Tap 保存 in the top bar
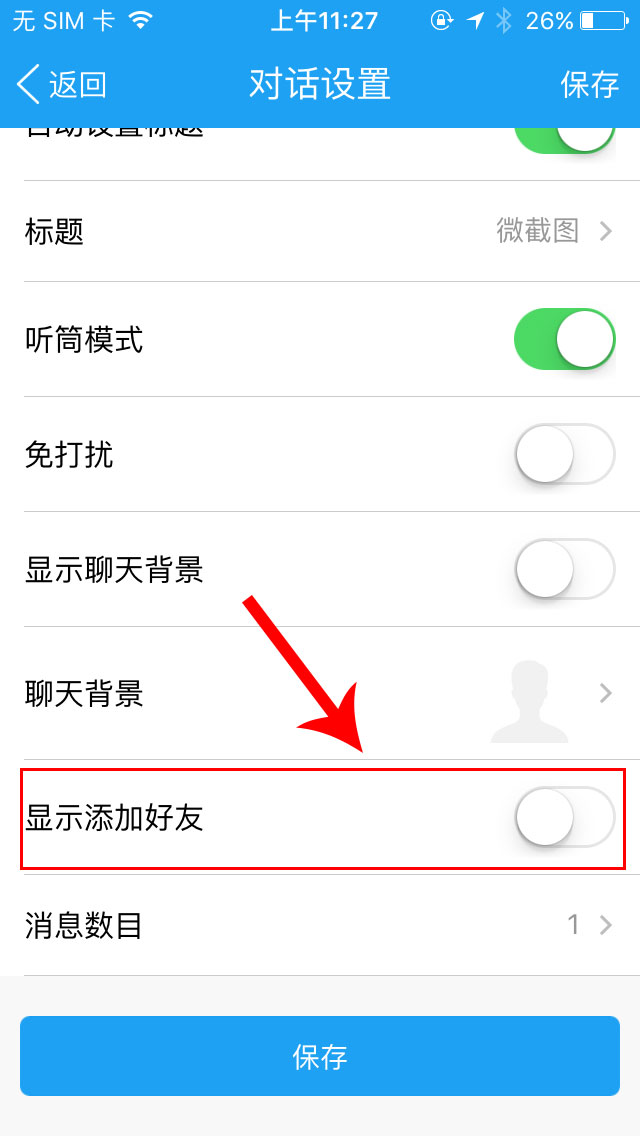The height and width of the screenshot is (1136, 640). [589, 85]
